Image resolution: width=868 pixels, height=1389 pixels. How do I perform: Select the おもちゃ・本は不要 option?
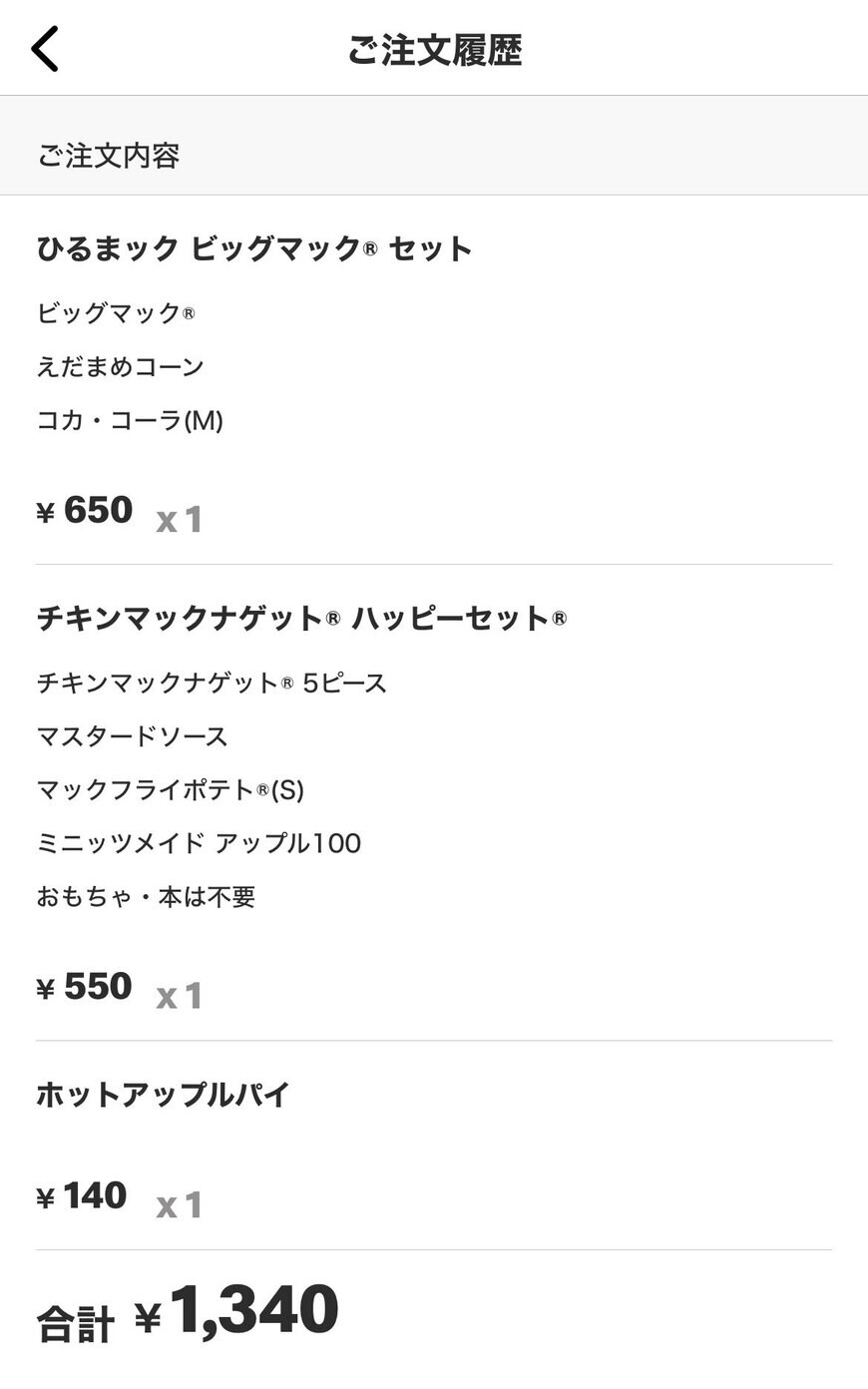click(144, 897)
